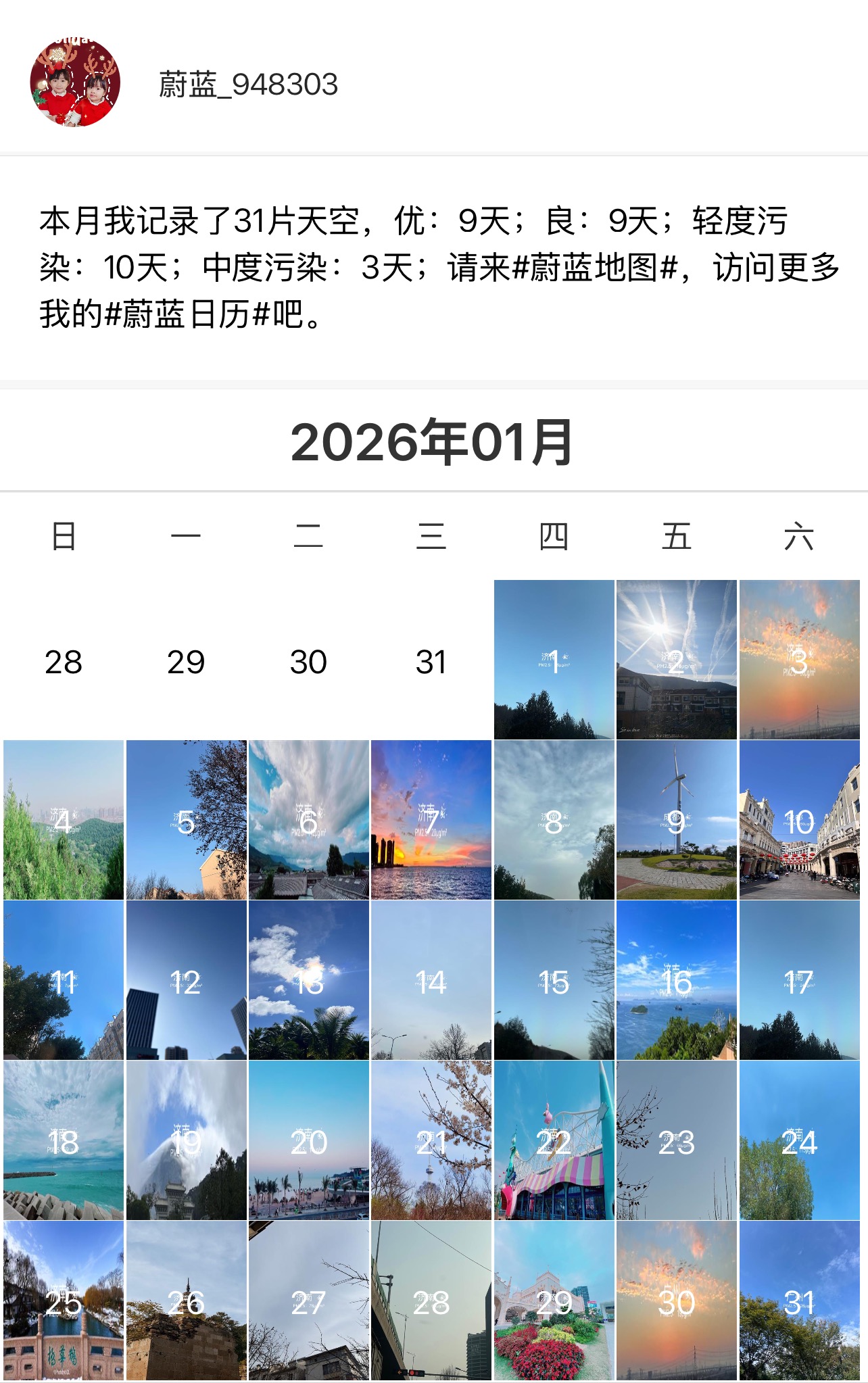The width and height of the screenshot is (868, 1383).
Task: Open the green tree photo on day 24
Action: [799, 1140]
